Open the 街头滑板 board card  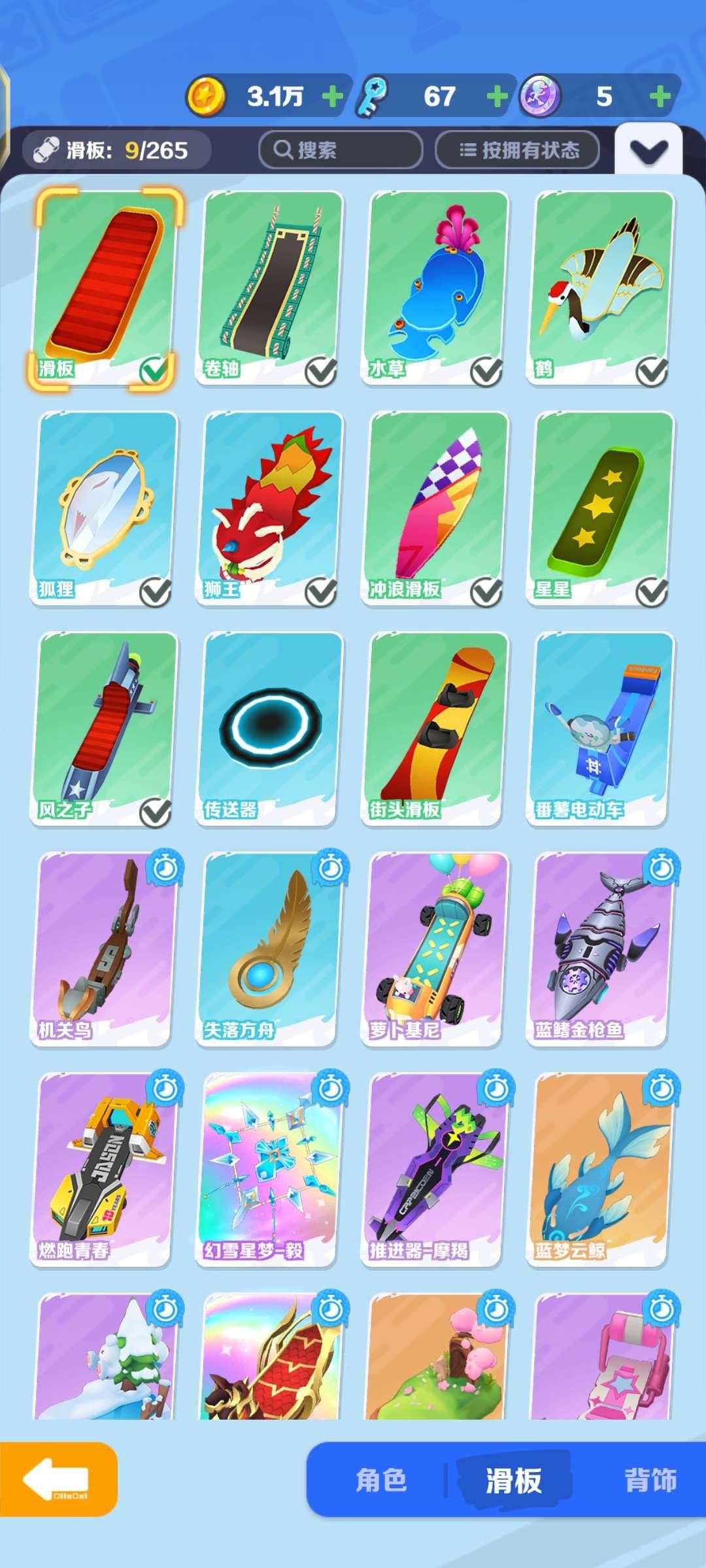pyautogui.click(x=435, y=728)
